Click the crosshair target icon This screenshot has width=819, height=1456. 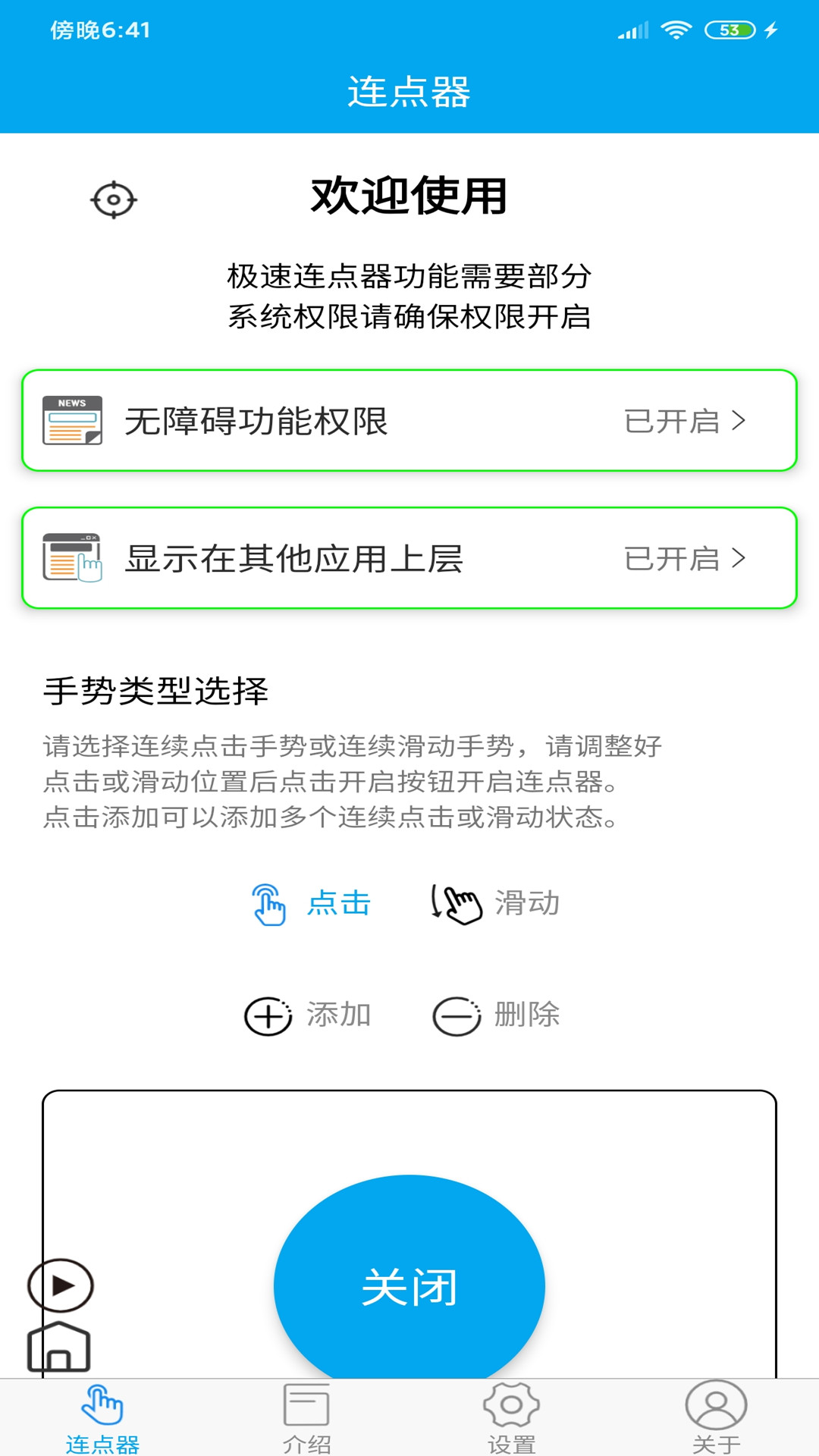click(115, 199)
